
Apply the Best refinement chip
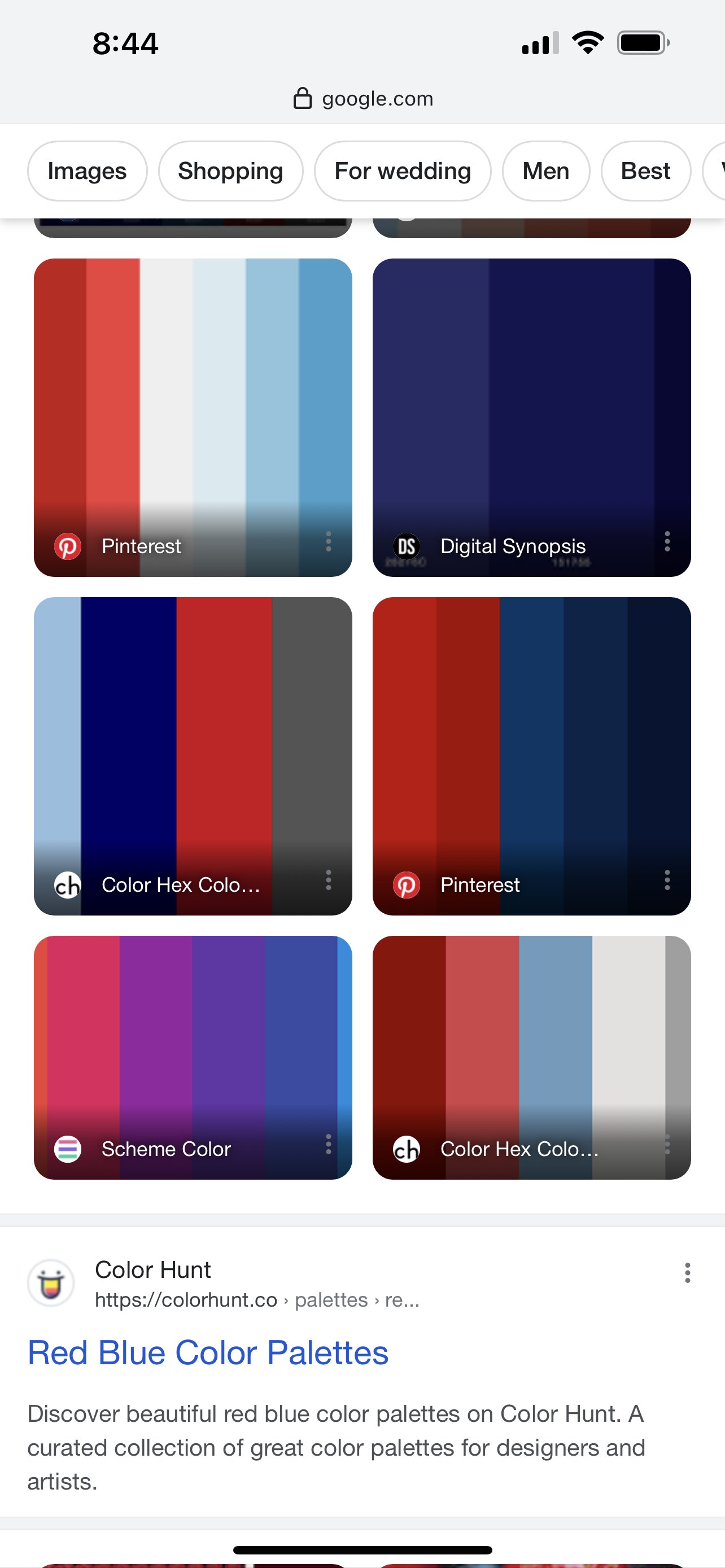coord(645,171)
